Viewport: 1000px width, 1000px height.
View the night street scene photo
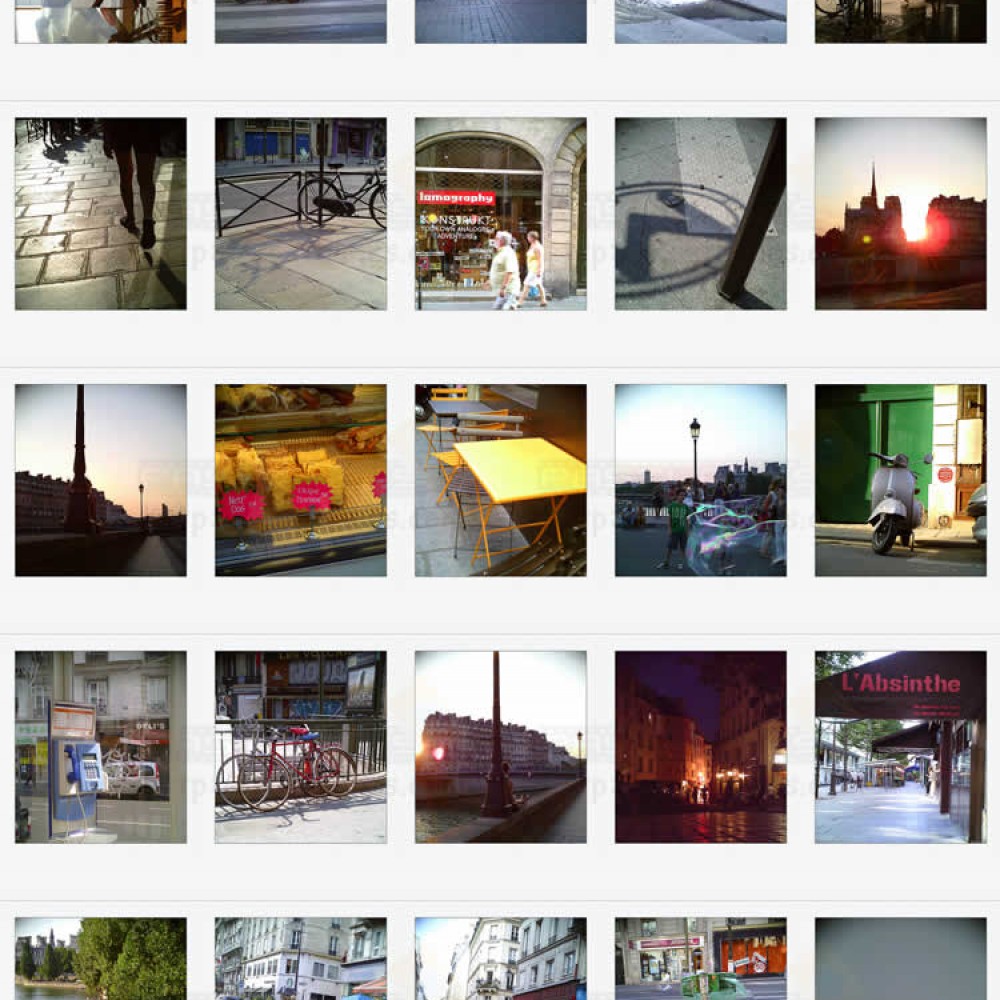click(700, 747)
